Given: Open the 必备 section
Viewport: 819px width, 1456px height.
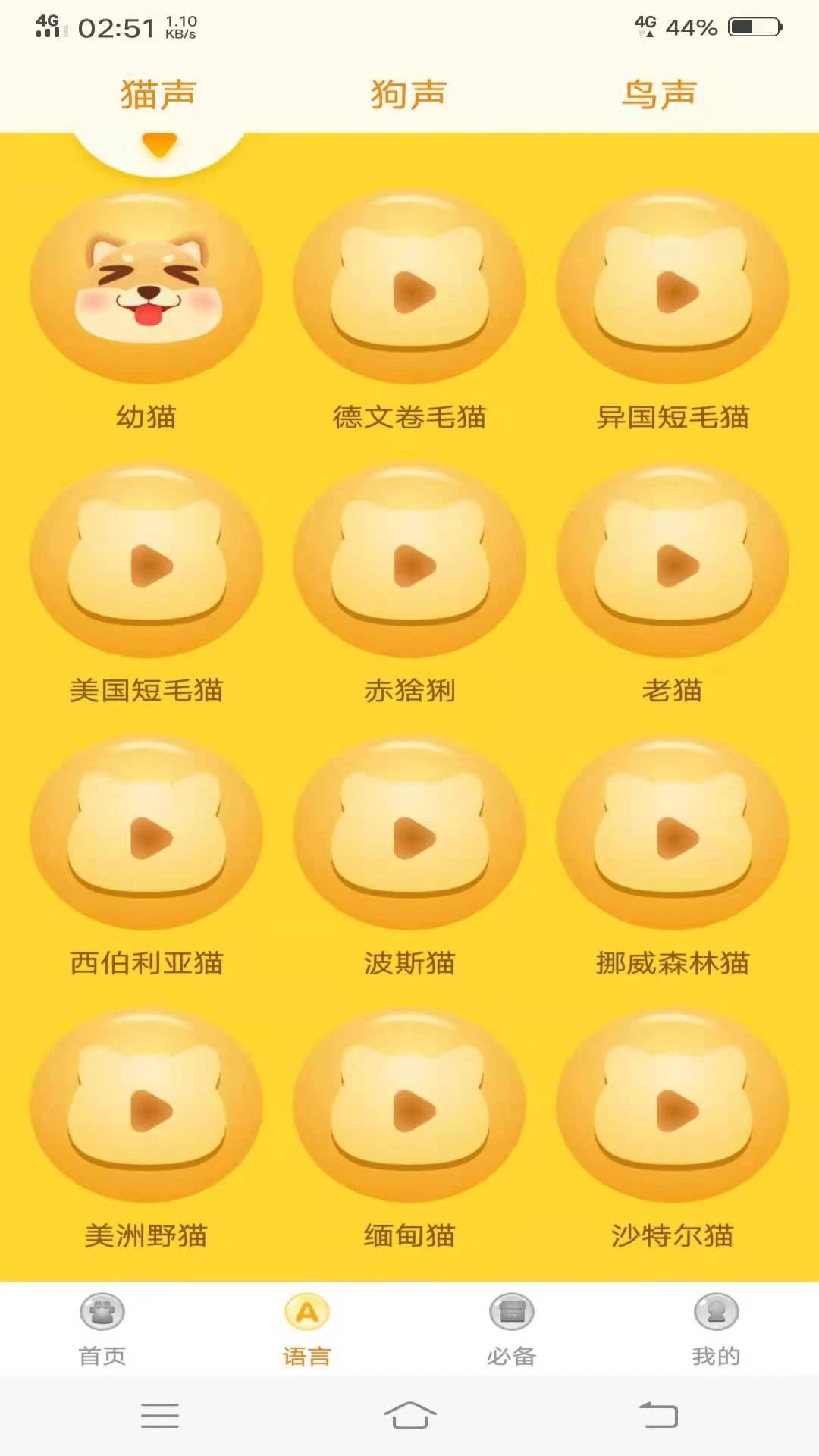Looking at the screenshot, I should [x=512, y=1319].
